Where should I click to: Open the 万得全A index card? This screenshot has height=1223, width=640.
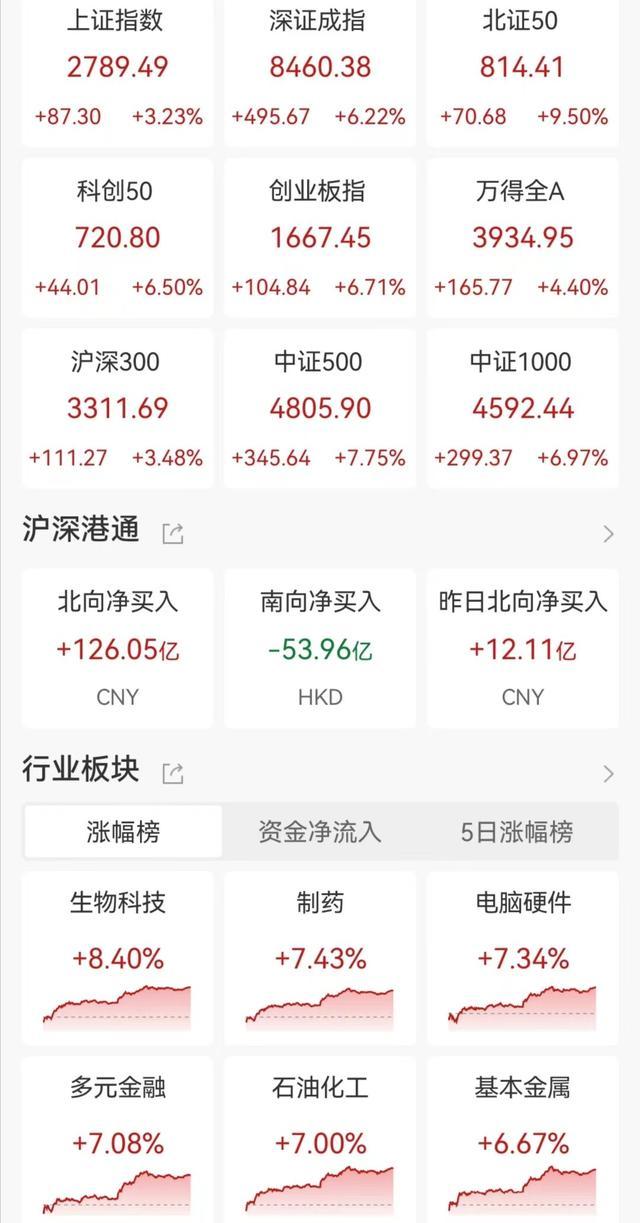coord(522,240)
